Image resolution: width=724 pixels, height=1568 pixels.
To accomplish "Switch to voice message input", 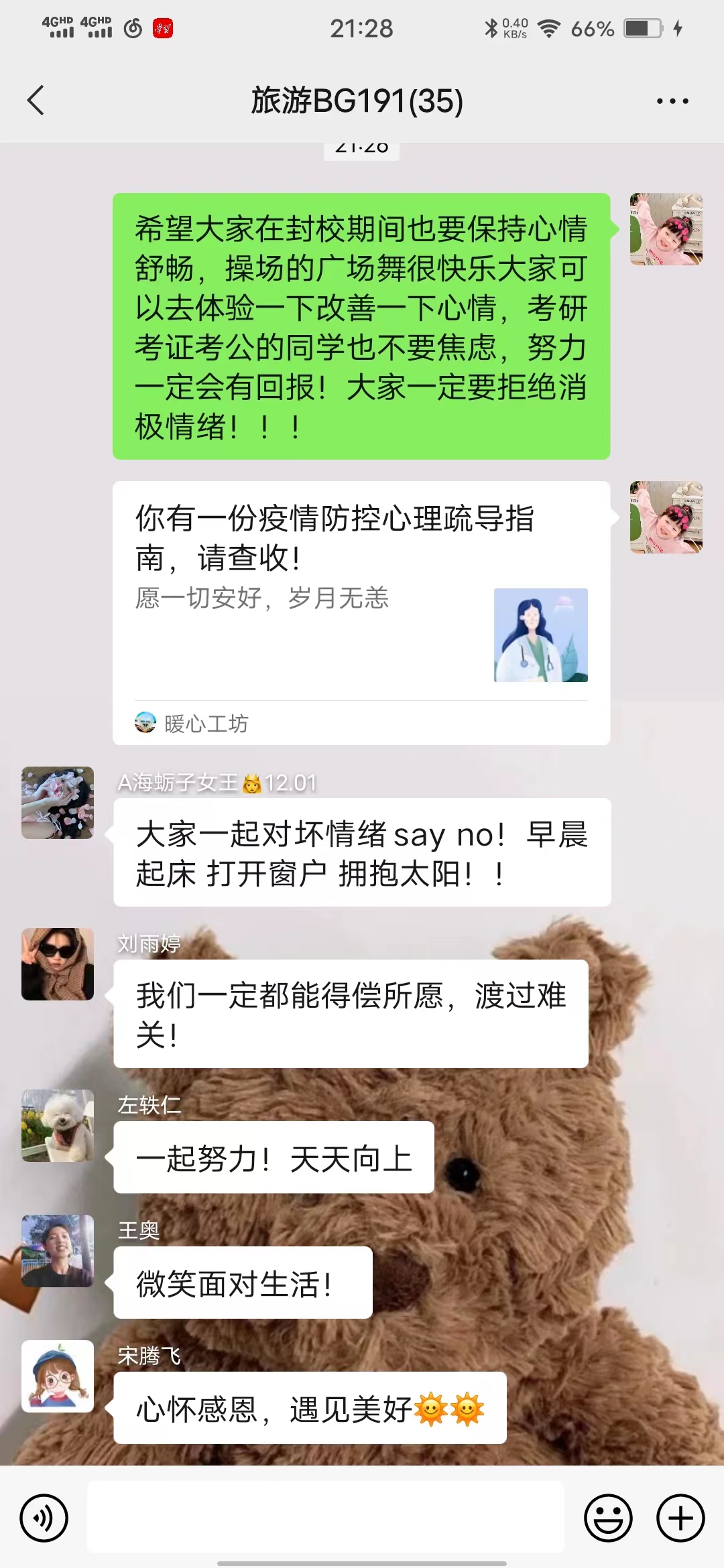I will 44,1518.
